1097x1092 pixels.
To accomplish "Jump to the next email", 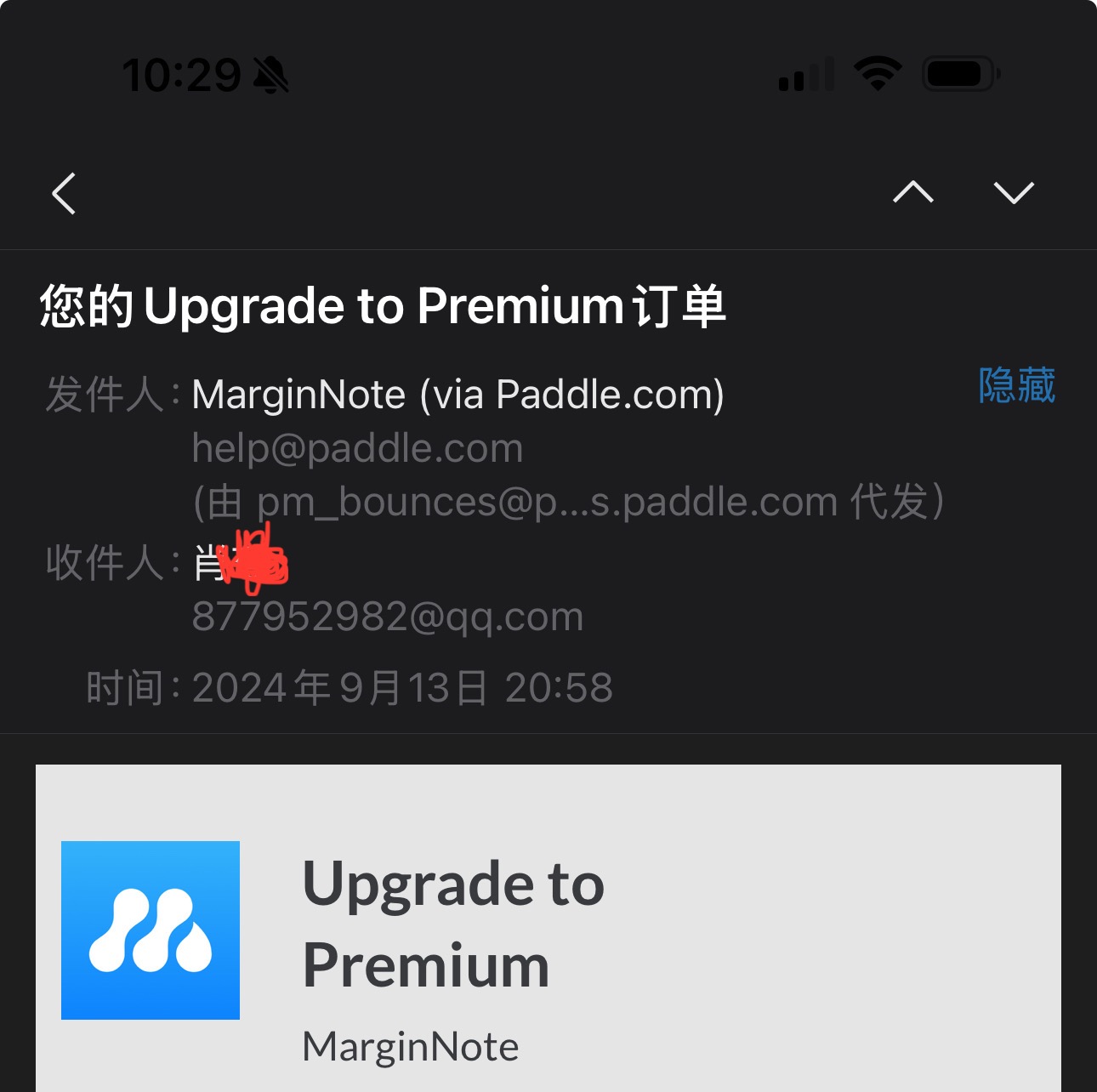I will [x=1014, y=193].
